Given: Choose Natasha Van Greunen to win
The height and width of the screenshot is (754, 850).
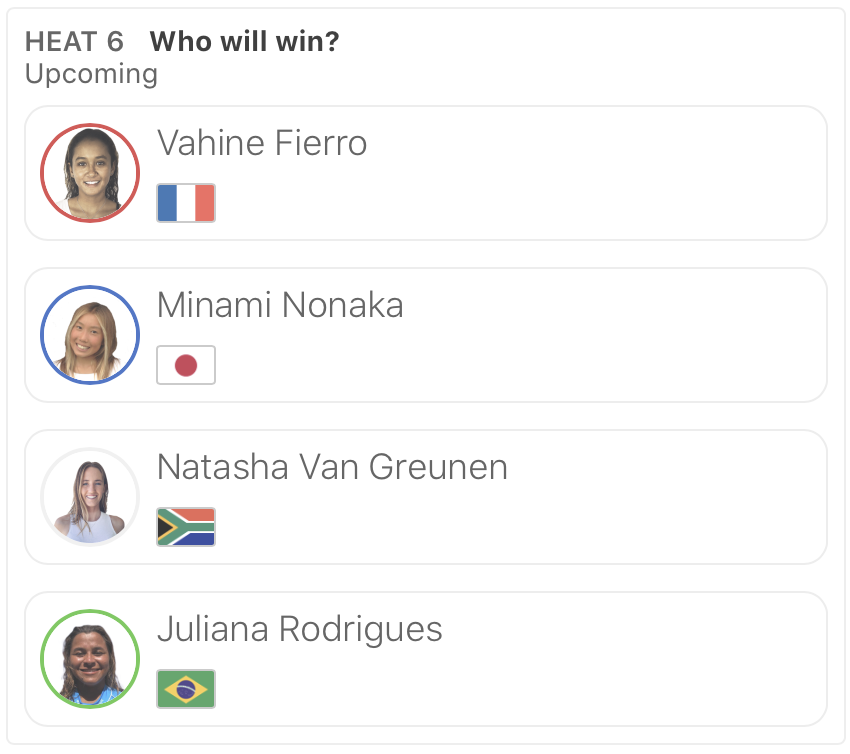Looking at the screenshot, I should (x=425, y=497).
